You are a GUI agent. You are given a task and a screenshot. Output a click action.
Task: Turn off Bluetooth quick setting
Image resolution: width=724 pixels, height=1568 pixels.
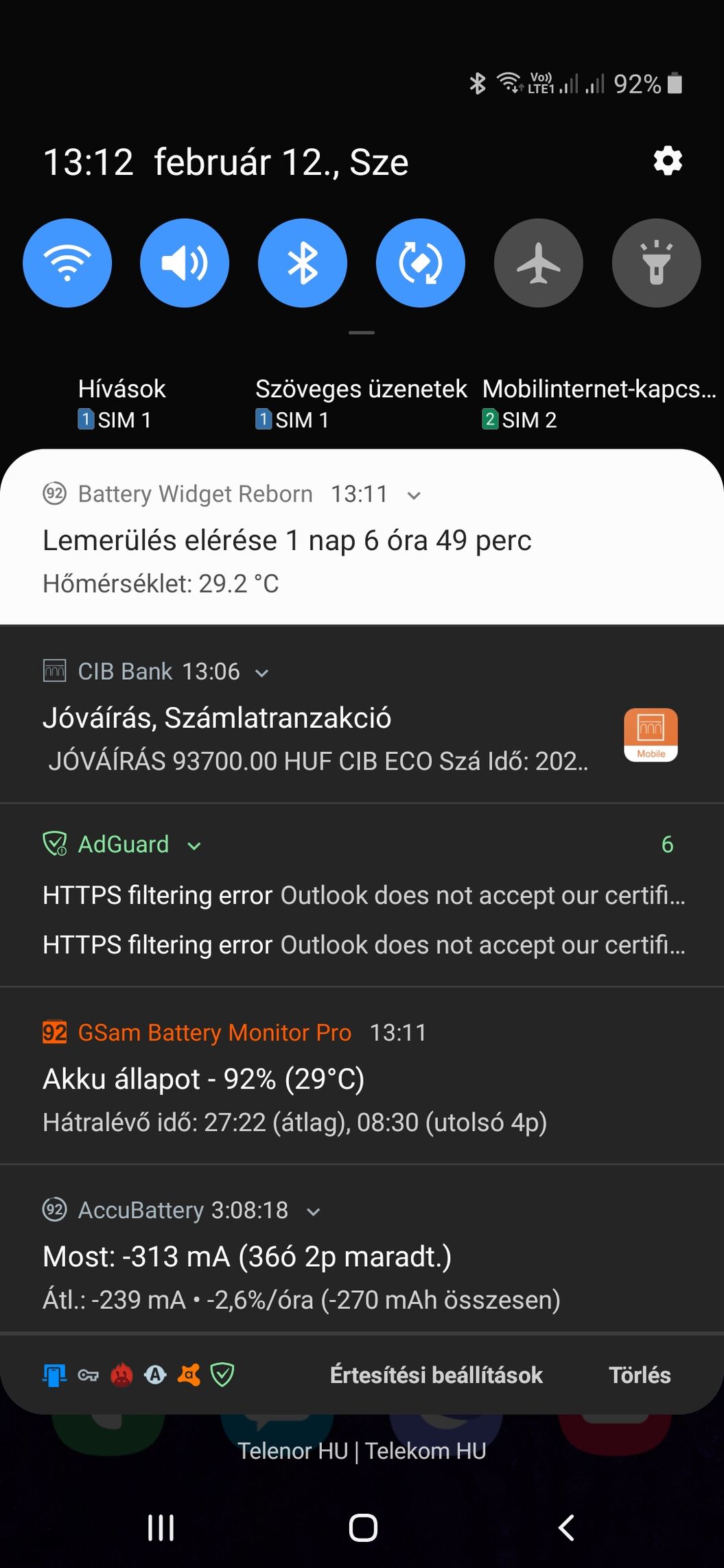point(303,263)
